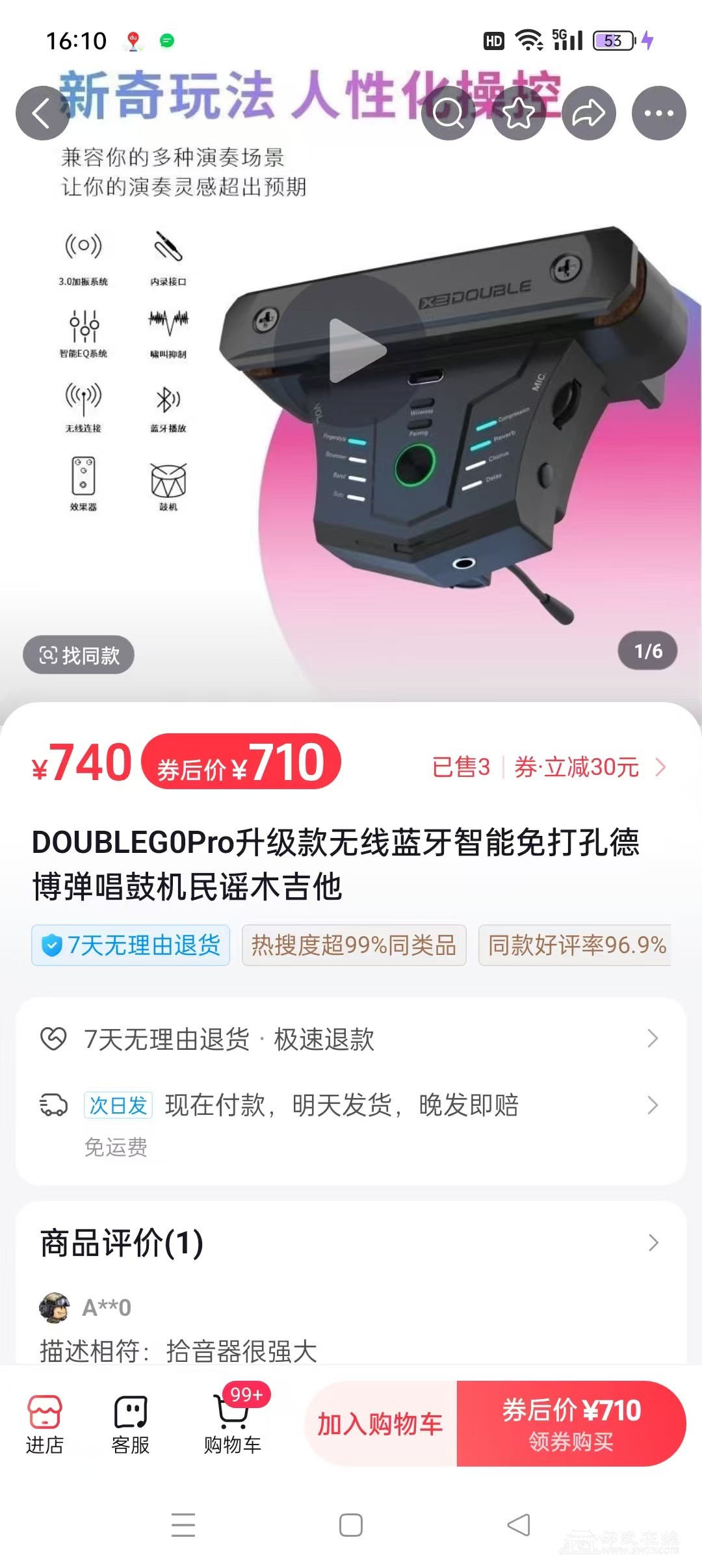Tap the system home button
Viewport: 702px width, 1568px height.
[x=351, y=1525]
